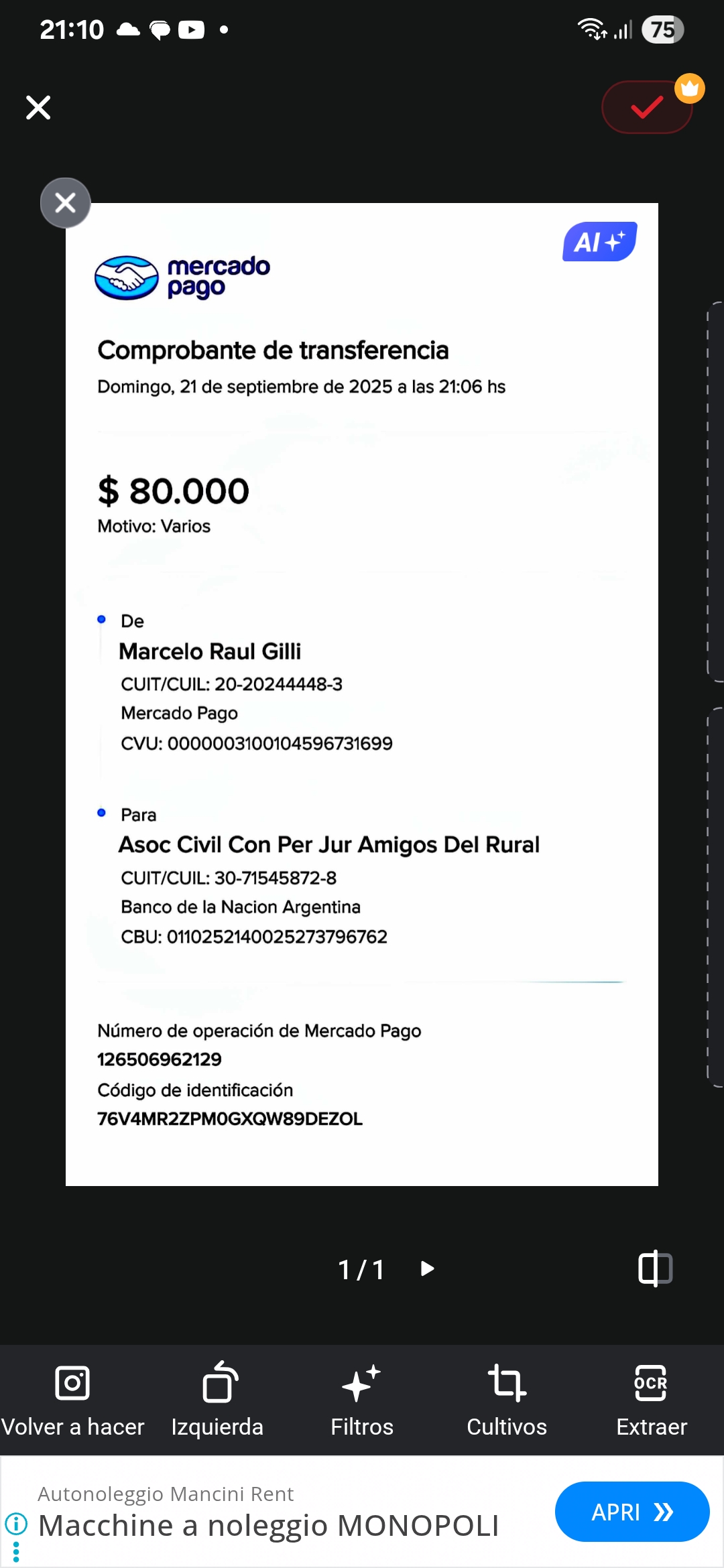Tap the APRI button on the ad
The width and height of the screenshot is (724, 1568).
pos(631,1512)
